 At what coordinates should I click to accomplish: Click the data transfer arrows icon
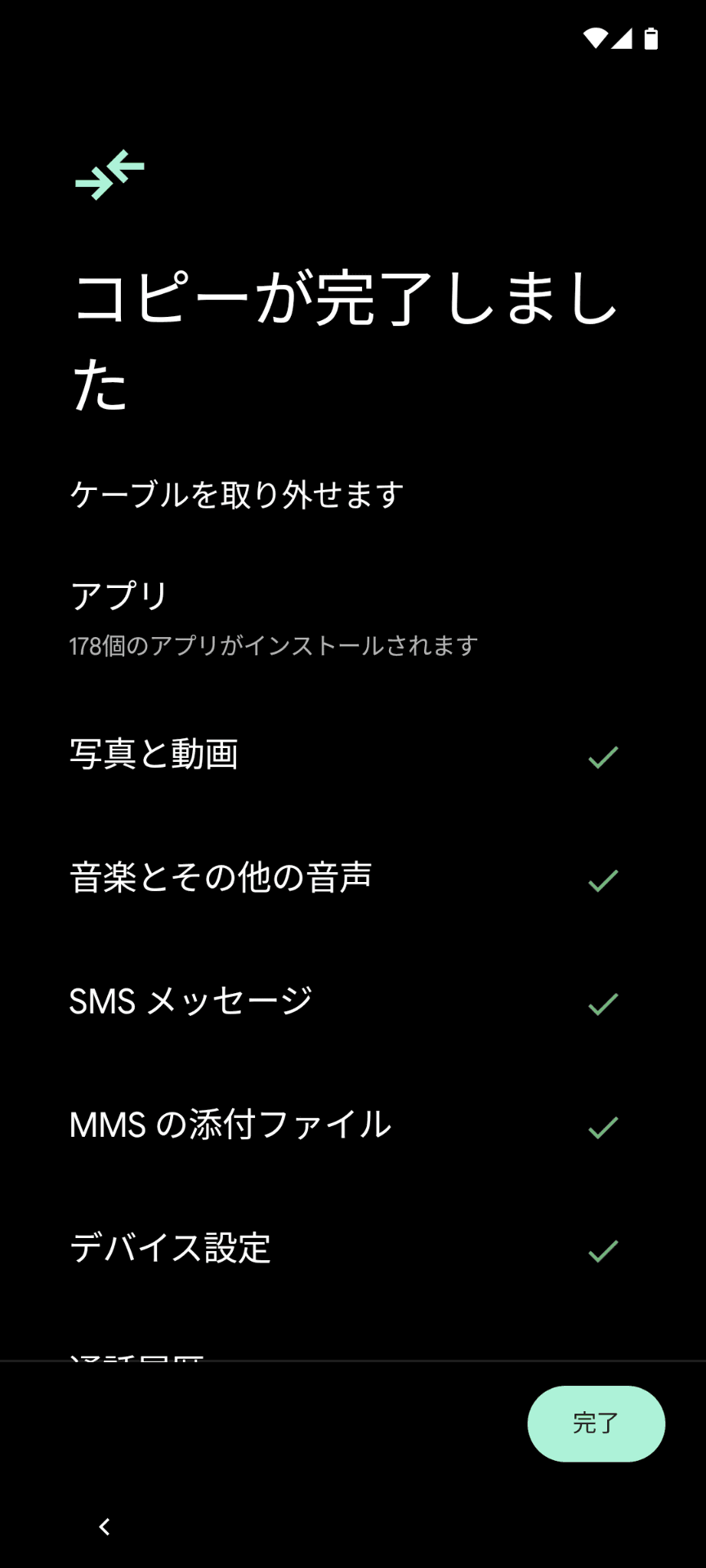click(109, 171)
